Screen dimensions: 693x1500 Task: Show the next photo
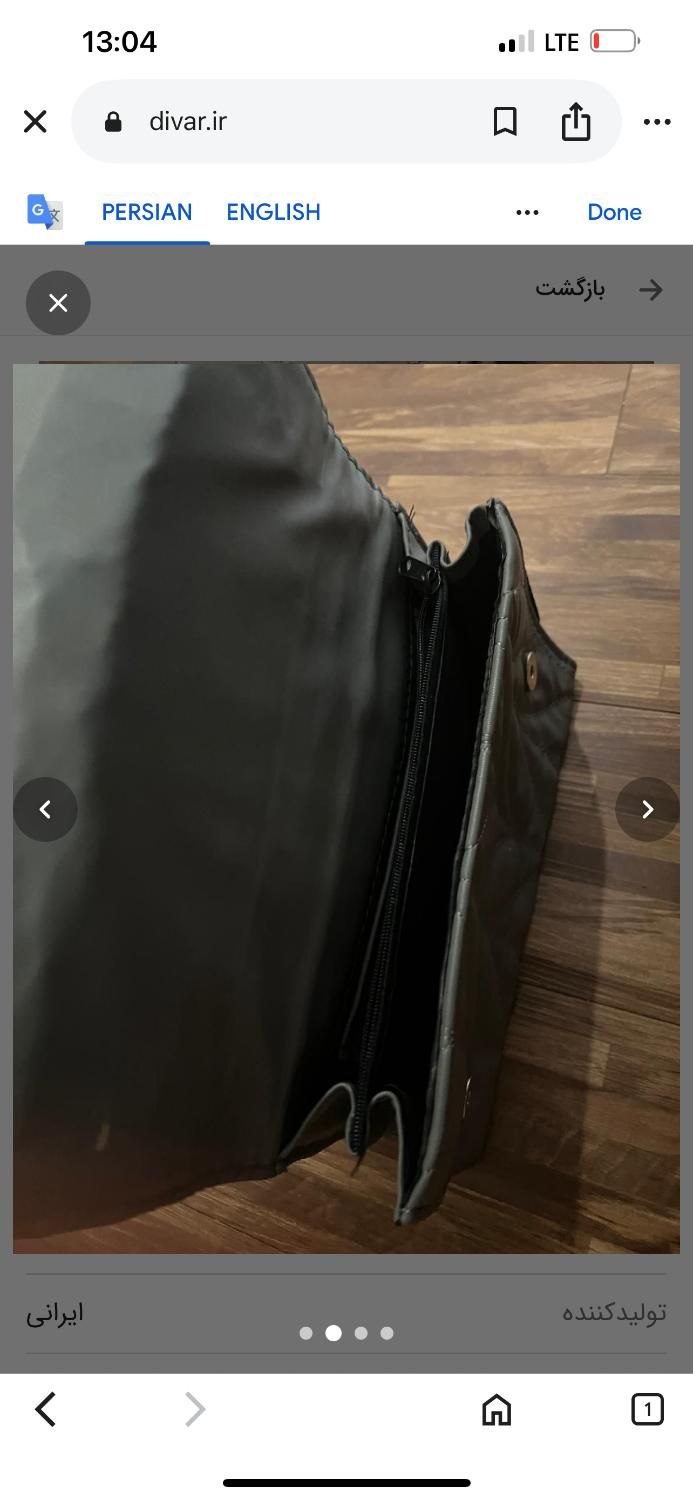pos(647,809)
